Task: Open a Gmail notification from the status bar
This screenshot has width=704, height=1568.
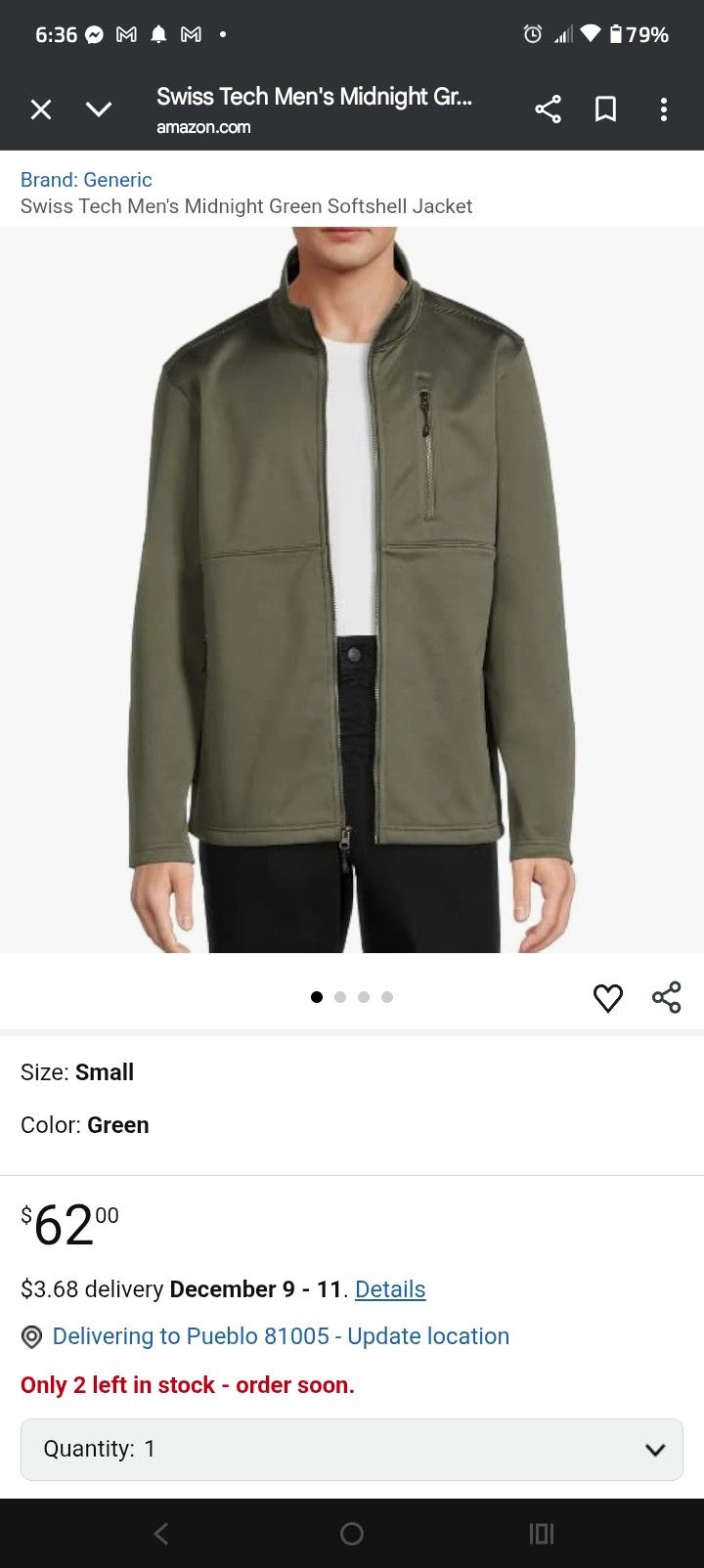Action: 125,33
